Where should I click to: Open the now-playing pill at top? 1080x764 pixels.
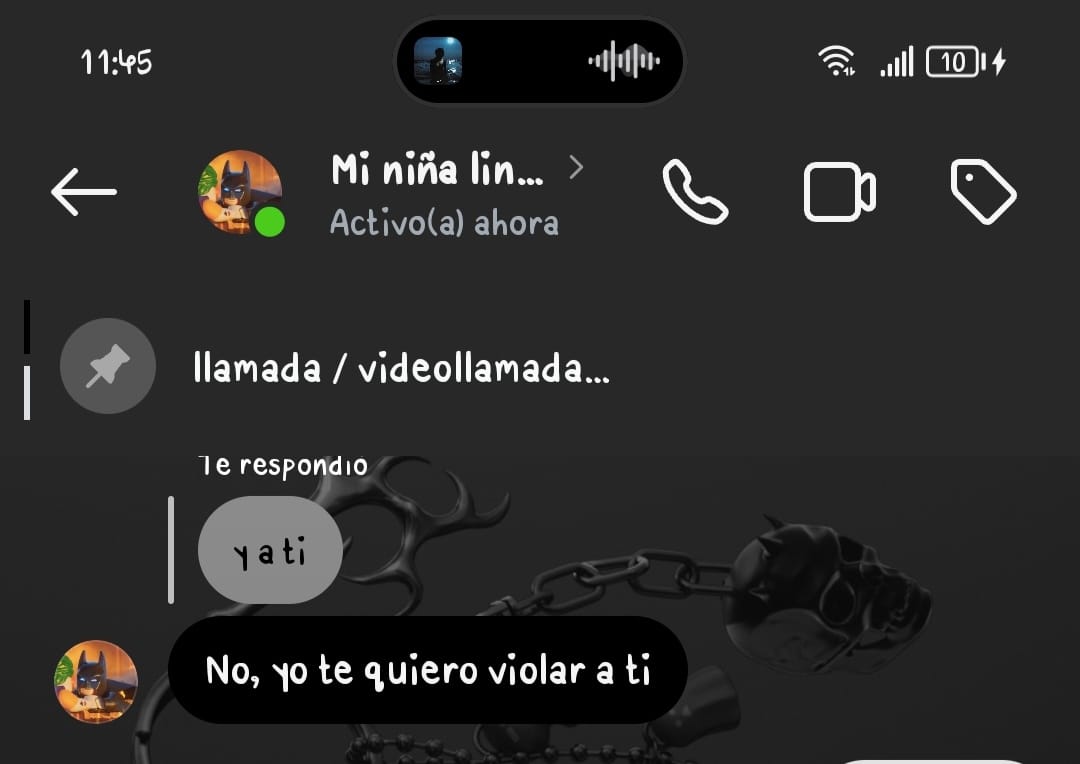540,61
